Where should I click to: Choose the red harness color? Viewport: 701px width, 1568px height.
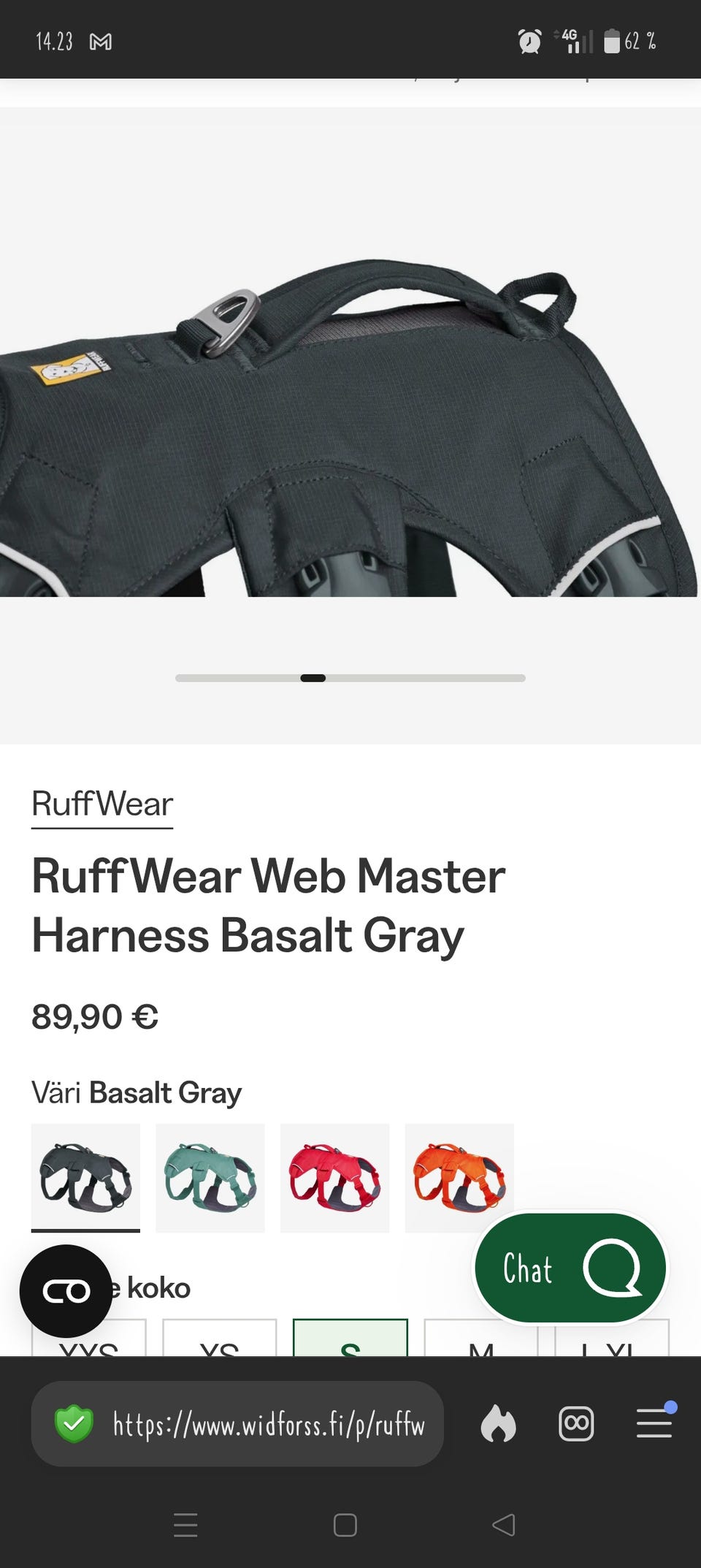point(334,1178)
